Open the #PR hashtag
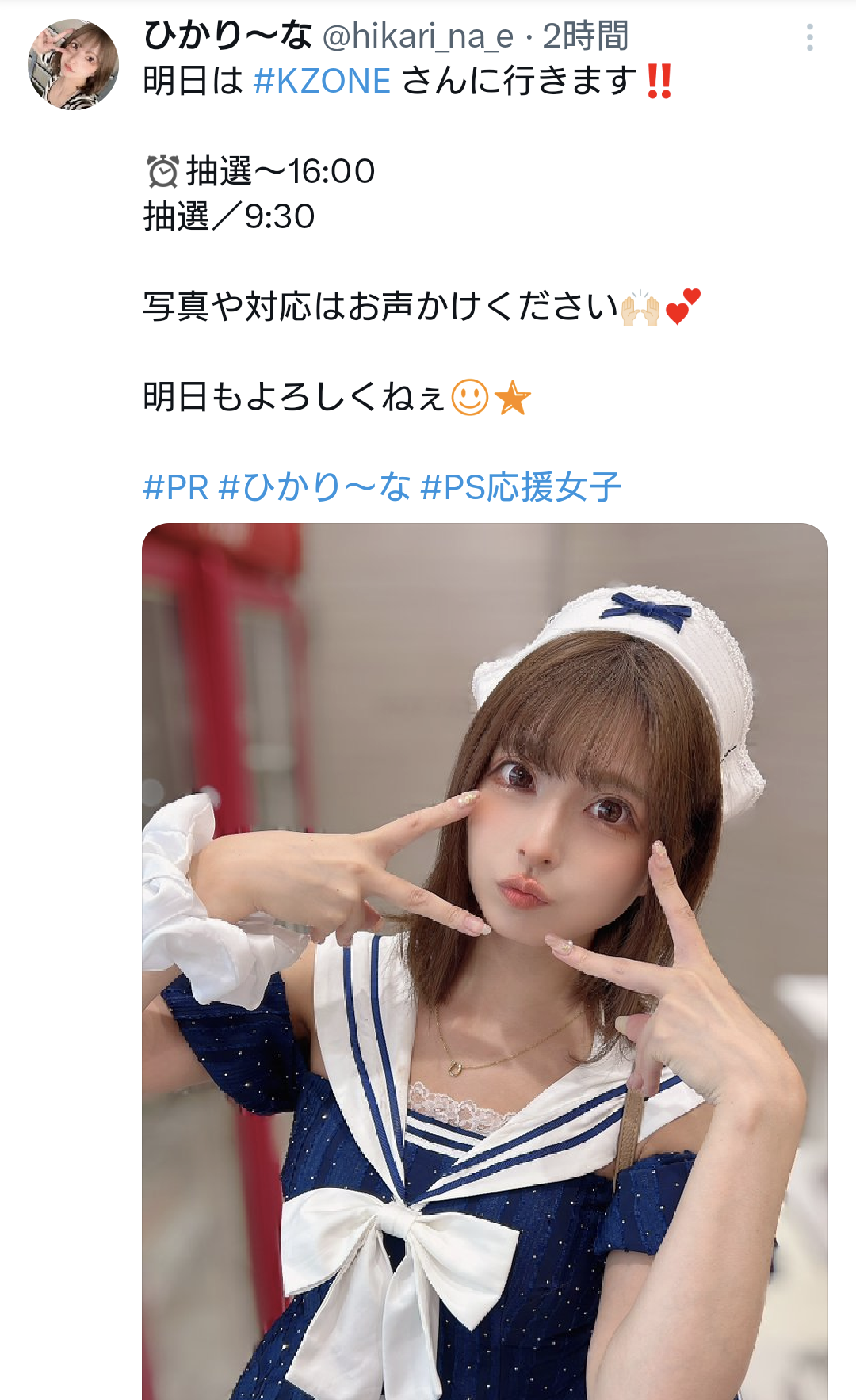This screenshot has height=1400, width=856. [176, 487]
